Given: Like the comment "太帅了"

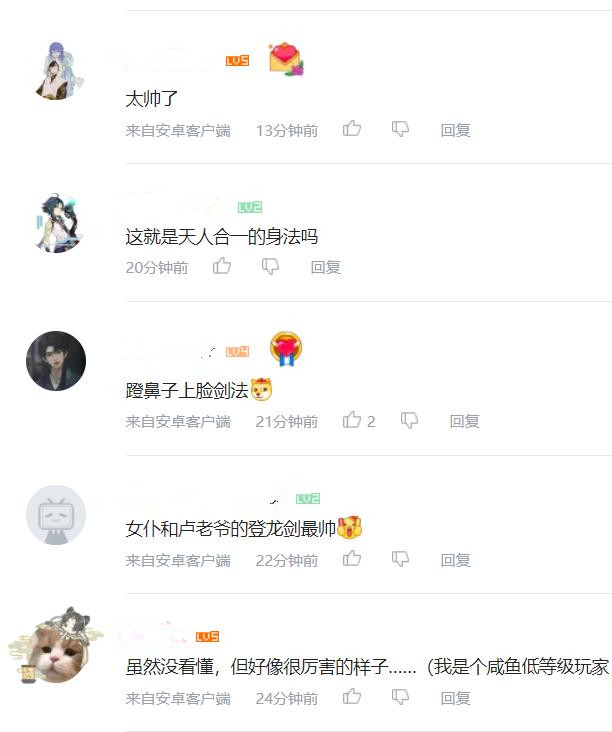Looking at the screenshot, I should (x=352, y=129).
